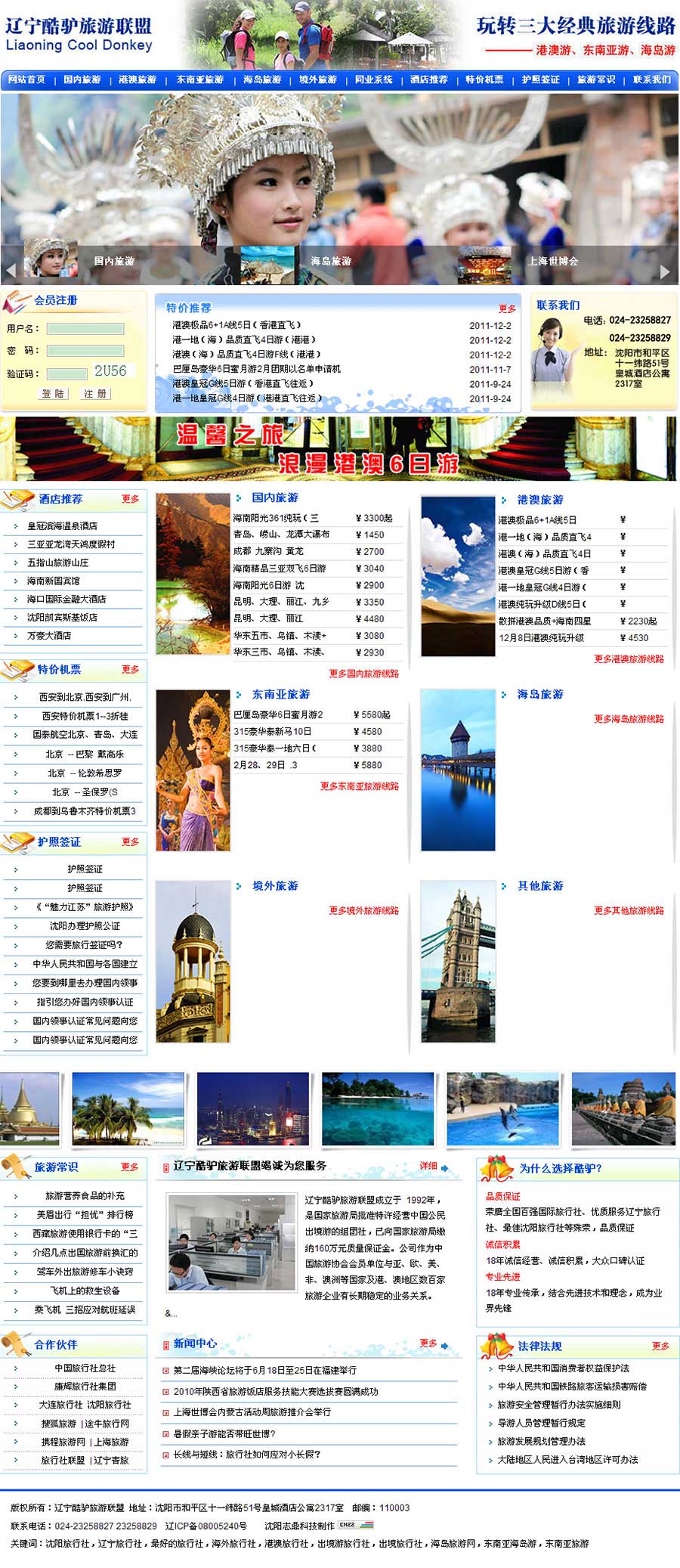Open the 皇冠滨海温泉酒店 hotel link

(x=63, y=525)
